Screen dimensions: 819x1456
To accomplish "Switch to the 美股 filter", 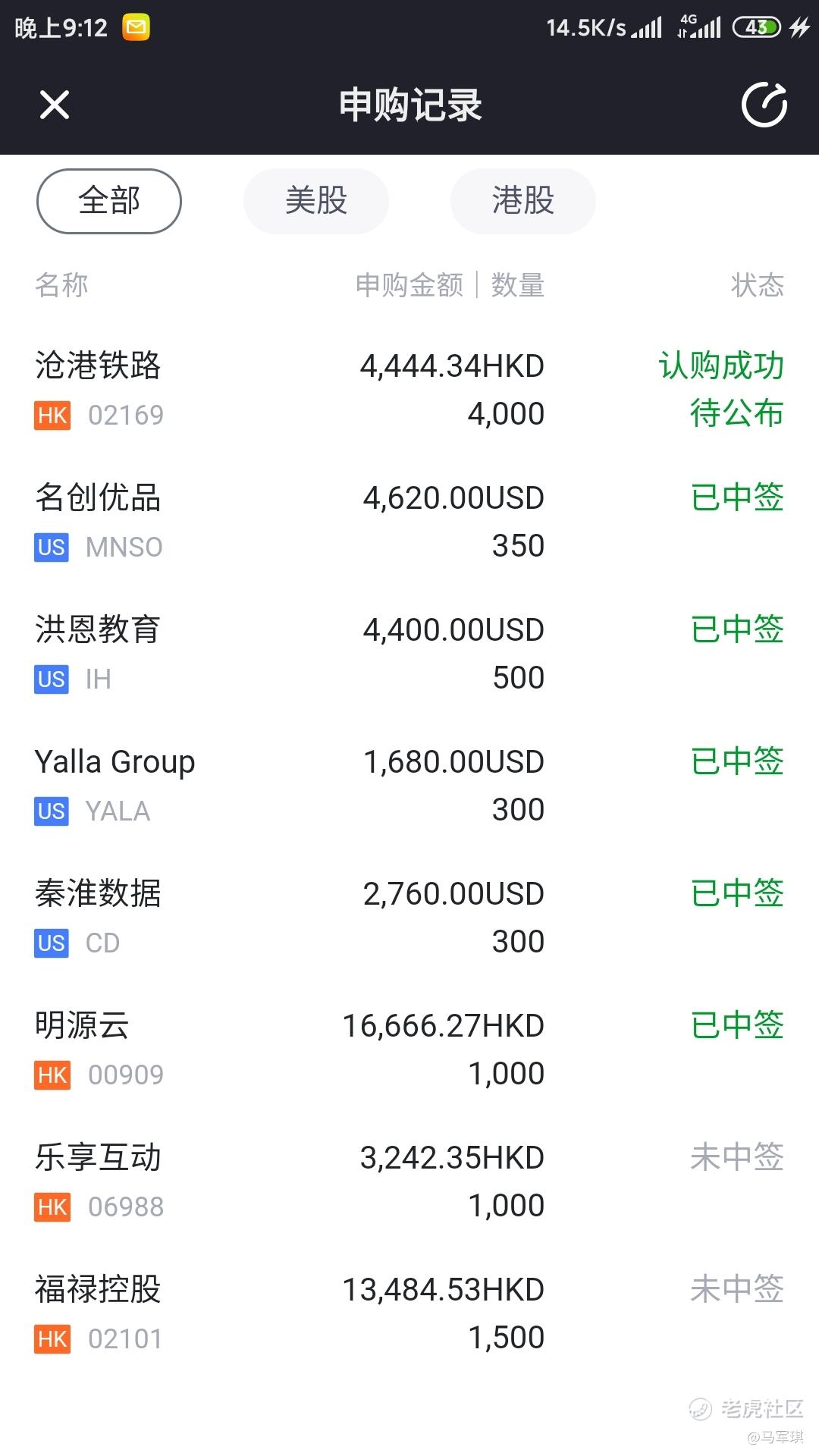I will tap(316, 201).
